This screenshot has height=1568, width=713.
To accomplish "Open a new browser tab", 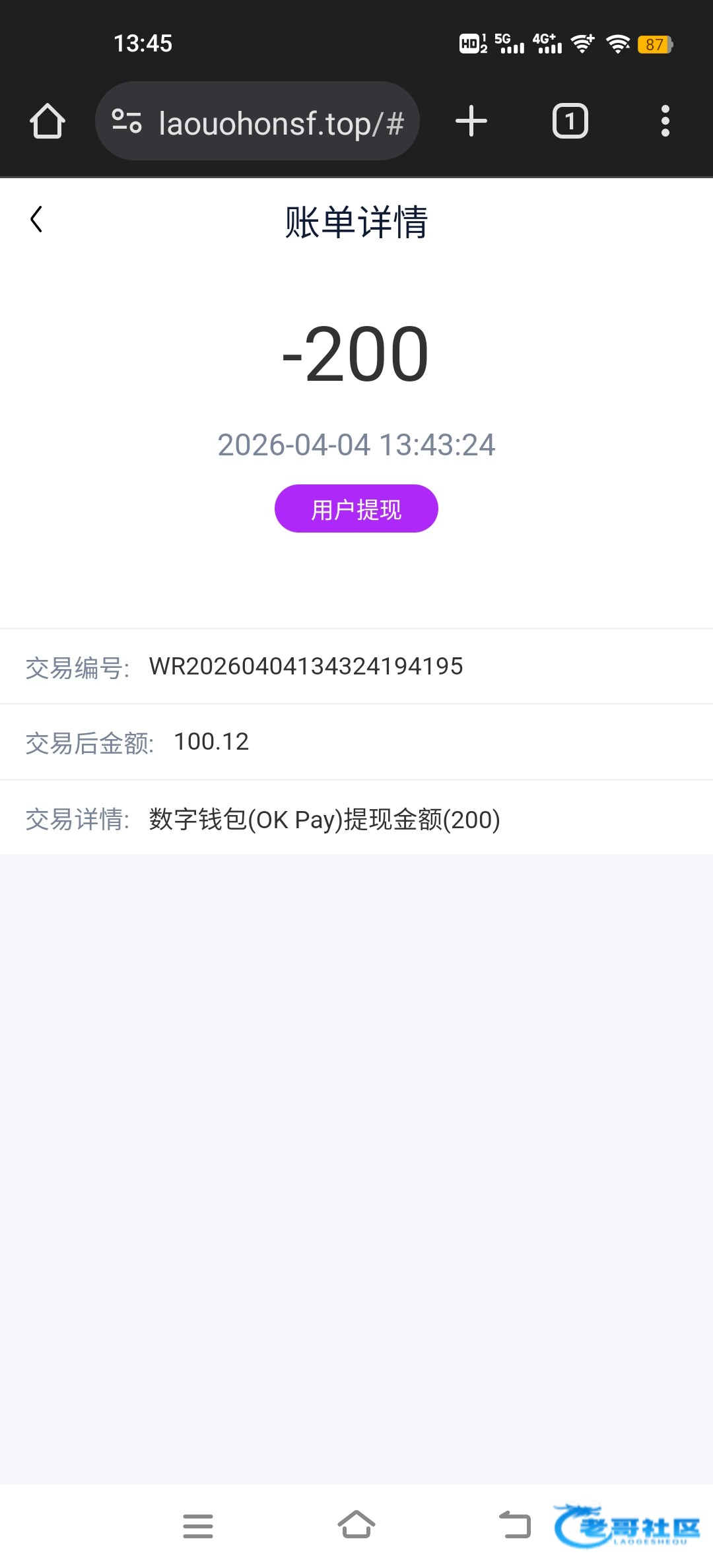I will (x=471, y=121).
